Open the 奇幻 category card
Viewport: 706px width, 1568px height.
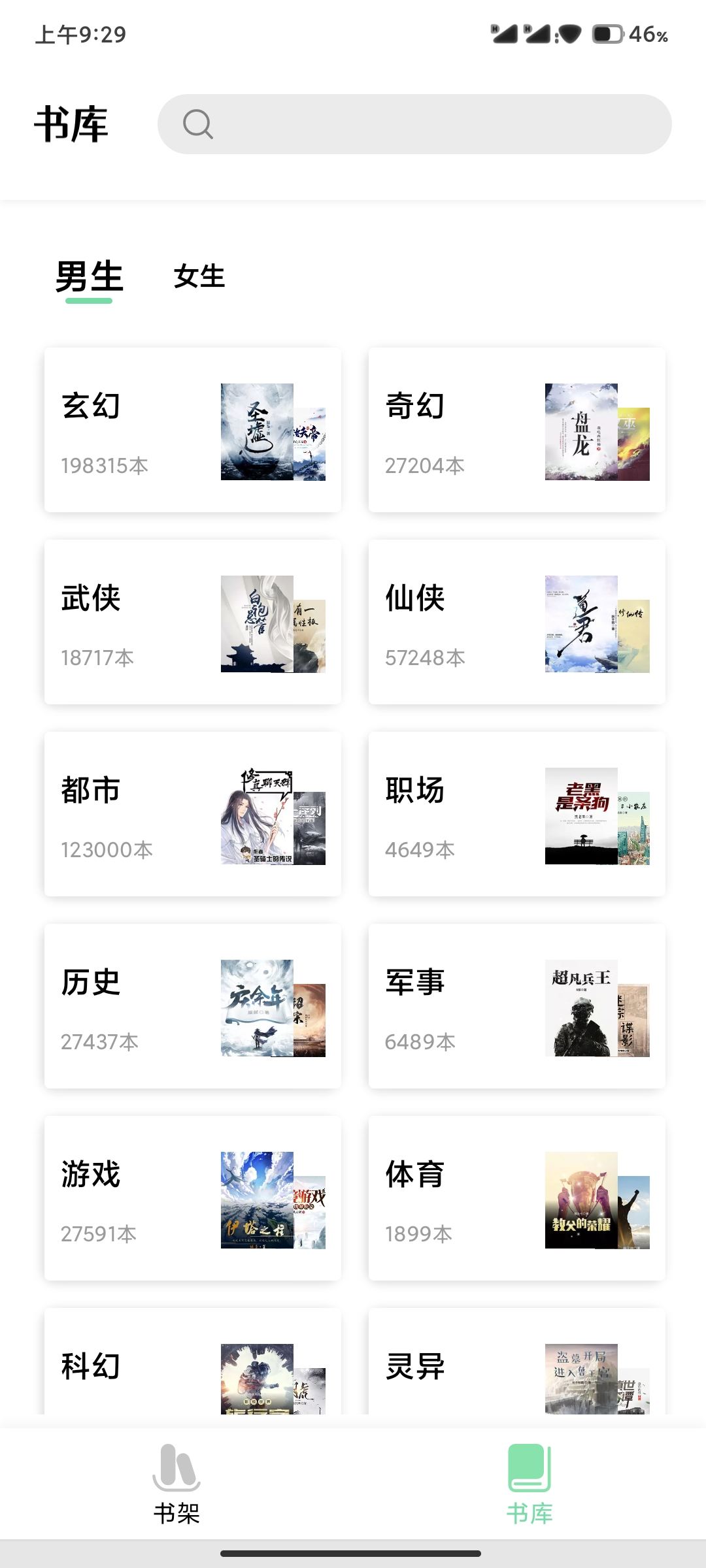(516, 430)
